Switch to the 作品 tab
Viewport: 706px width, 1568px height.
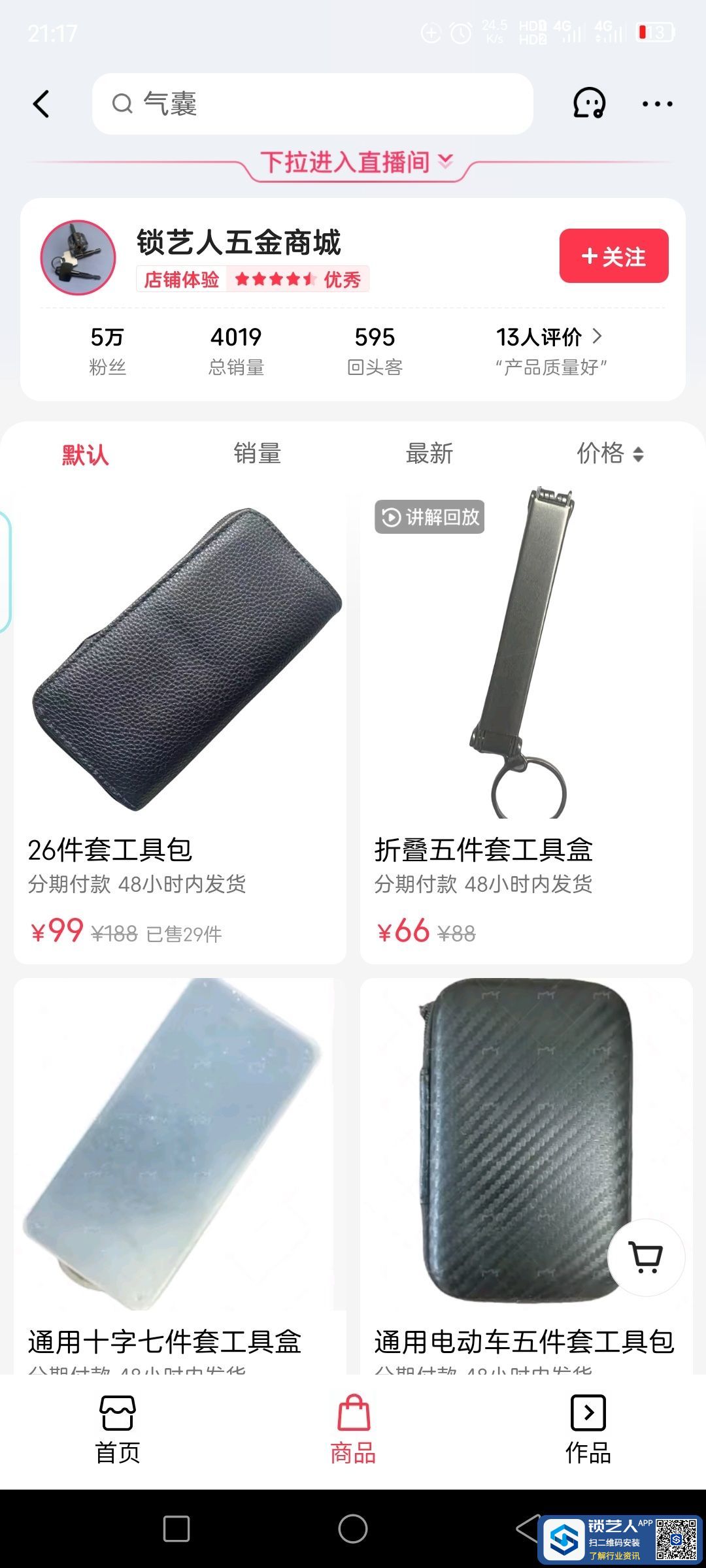[588, 1429]
